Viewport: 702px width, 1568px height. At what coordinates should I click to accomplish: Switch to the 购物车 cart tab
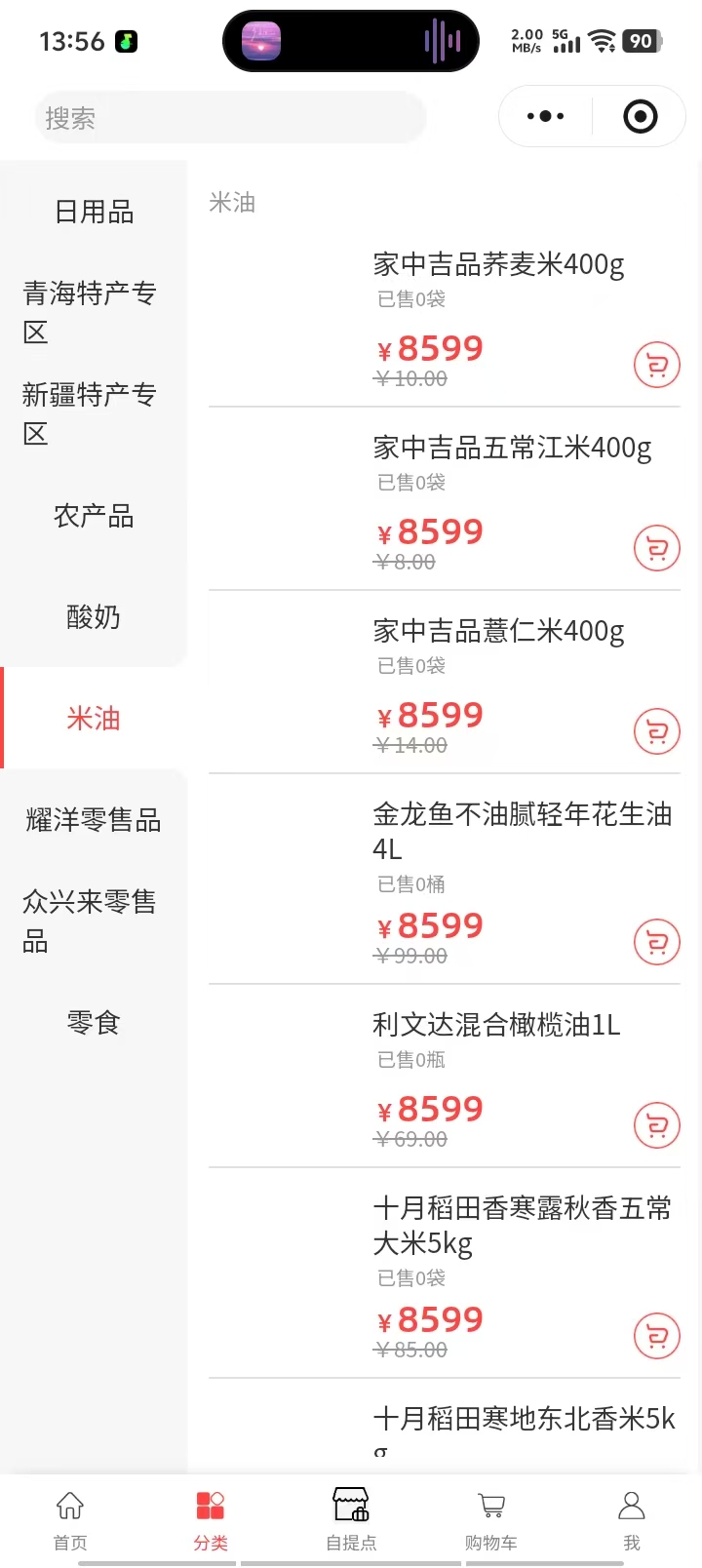click(491, 1519)
